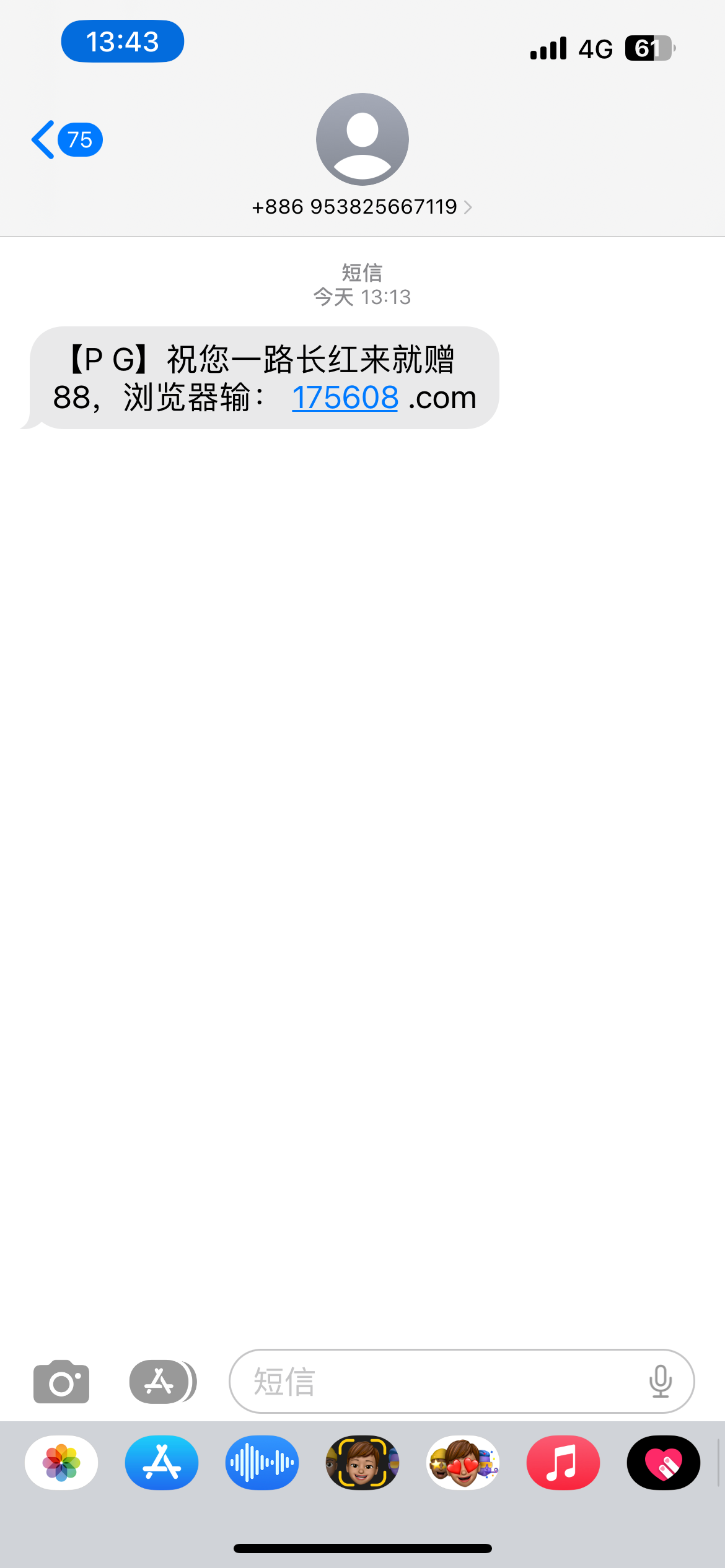Focus the 短信 message input field
This screenshot has width=725, height=1568.
click(434, 1382)
